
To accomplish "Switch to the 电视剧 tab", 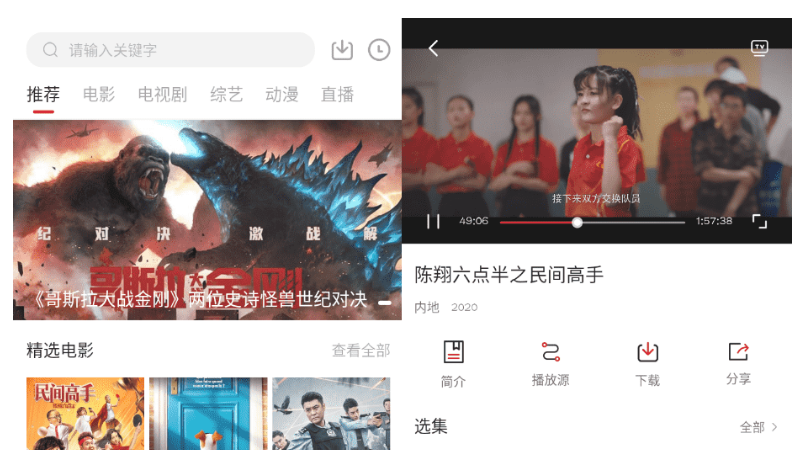I will point(162,95).
